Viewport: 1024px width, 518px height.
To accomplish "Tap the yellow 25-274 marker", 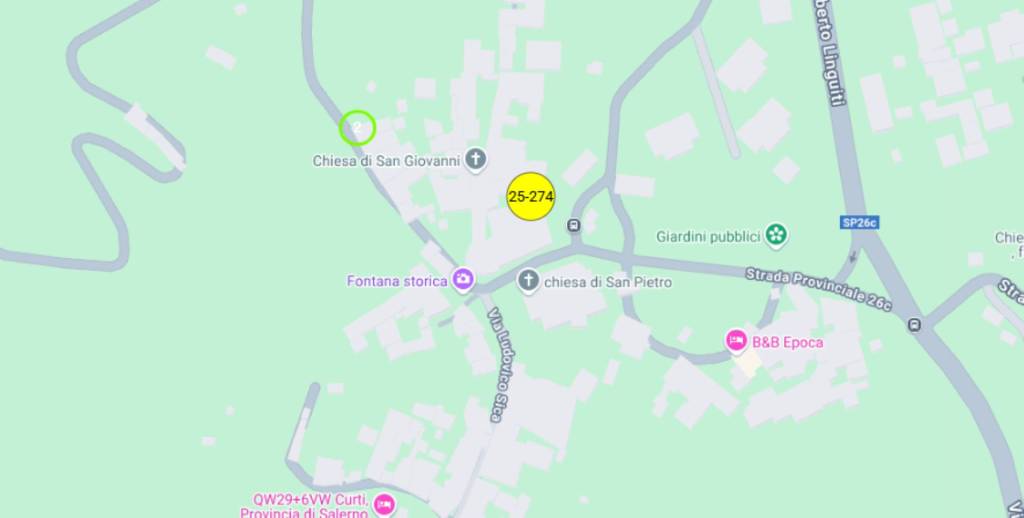I will click(x=530, y=197).
